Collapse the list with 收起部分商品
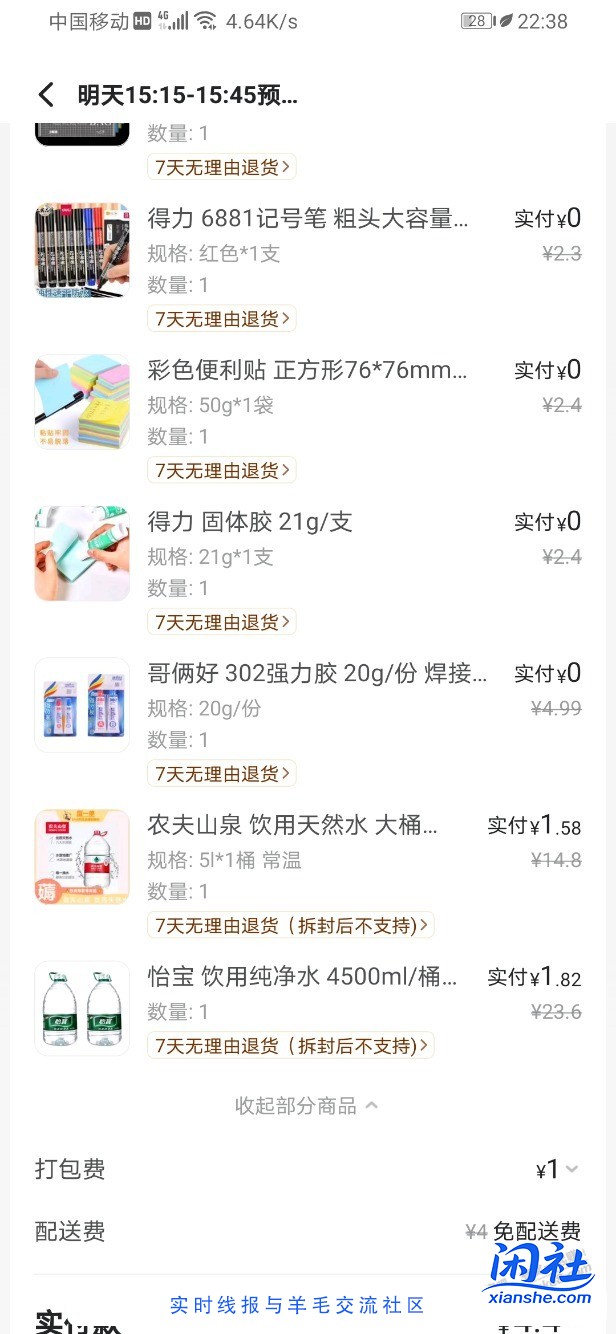 coord(306,1105)
